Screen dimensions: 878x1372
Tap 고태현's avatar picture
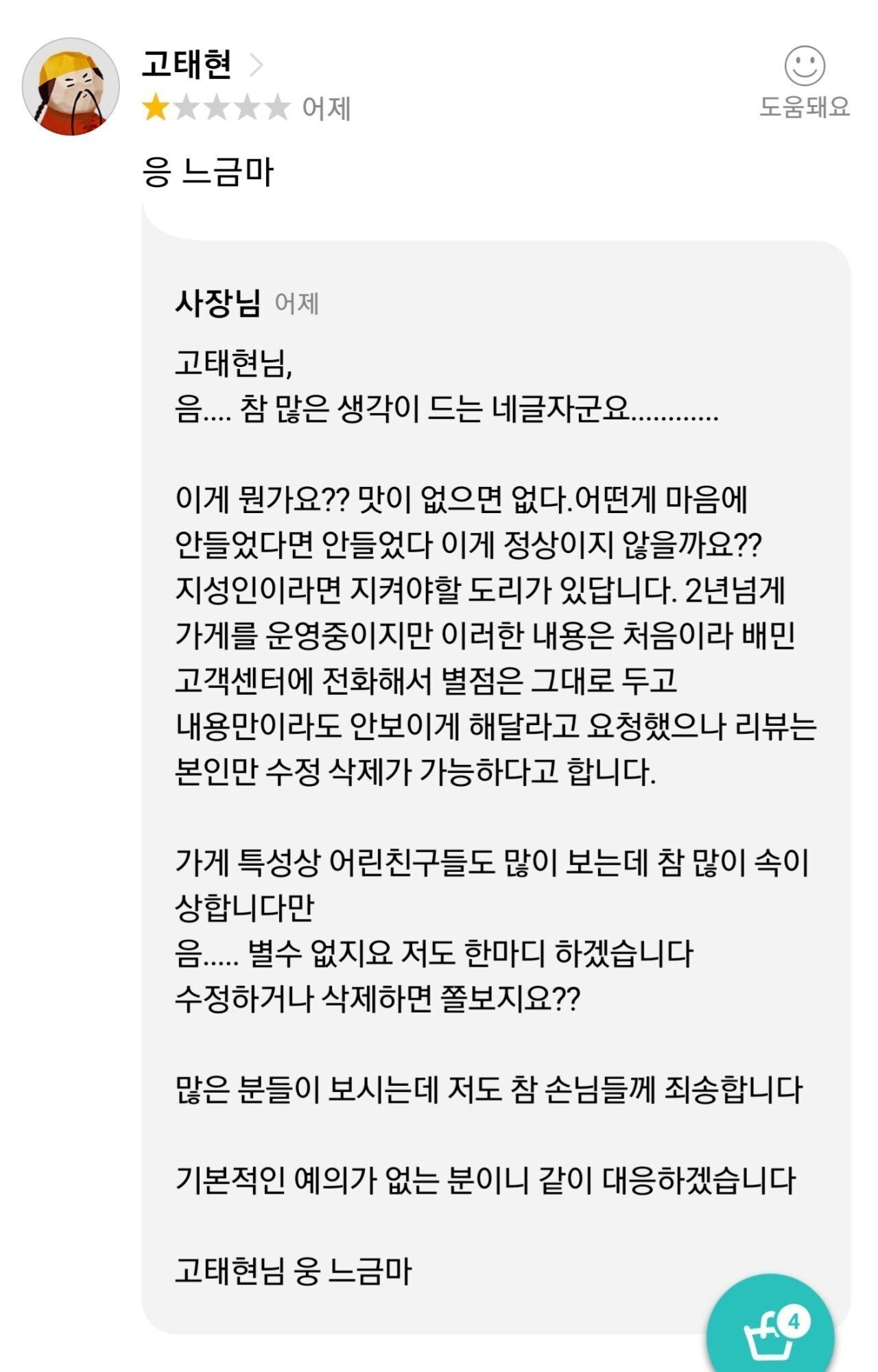point(71,87)
